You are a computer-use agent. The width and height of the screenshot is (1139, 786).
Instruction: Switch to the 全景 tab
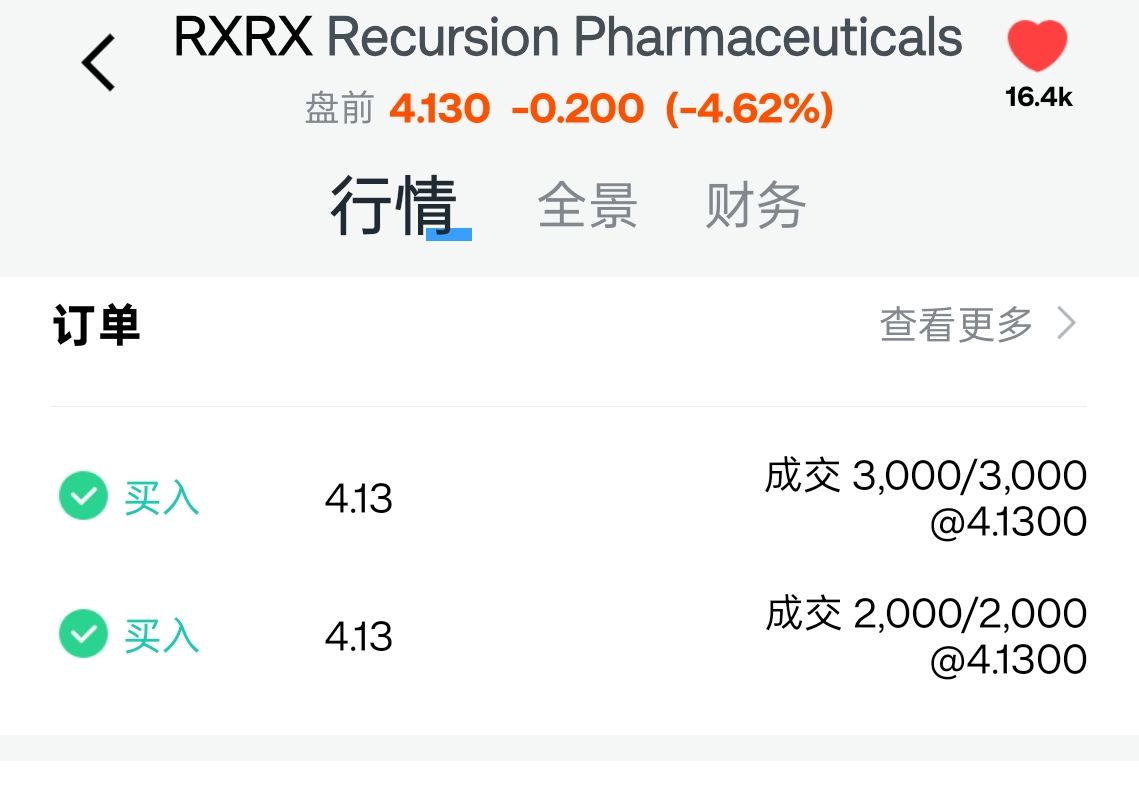[587, 207]
